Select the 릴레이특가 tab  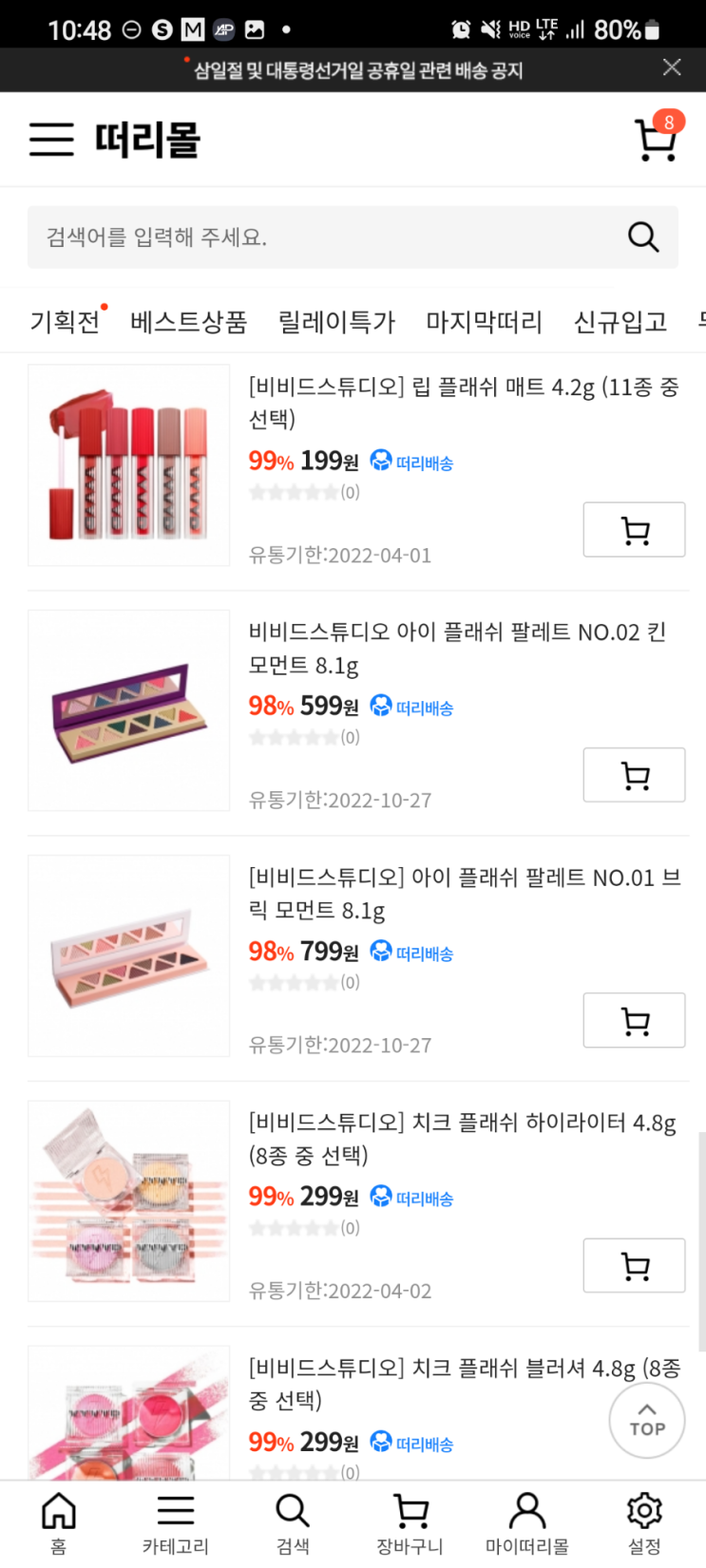pyautogui.click(x=336, y=322)
